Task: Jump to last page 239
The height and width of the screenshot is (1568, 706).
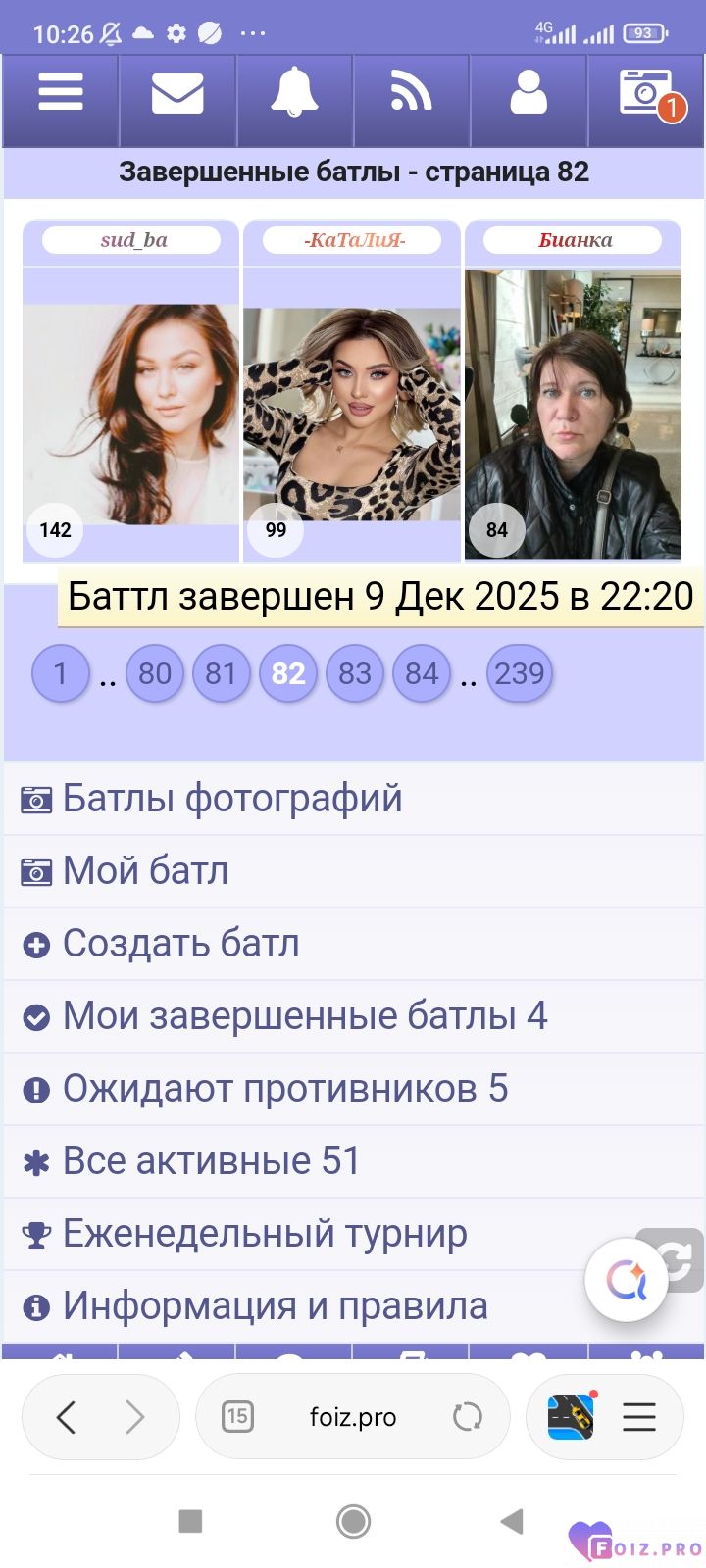Action: pos(520,673)
